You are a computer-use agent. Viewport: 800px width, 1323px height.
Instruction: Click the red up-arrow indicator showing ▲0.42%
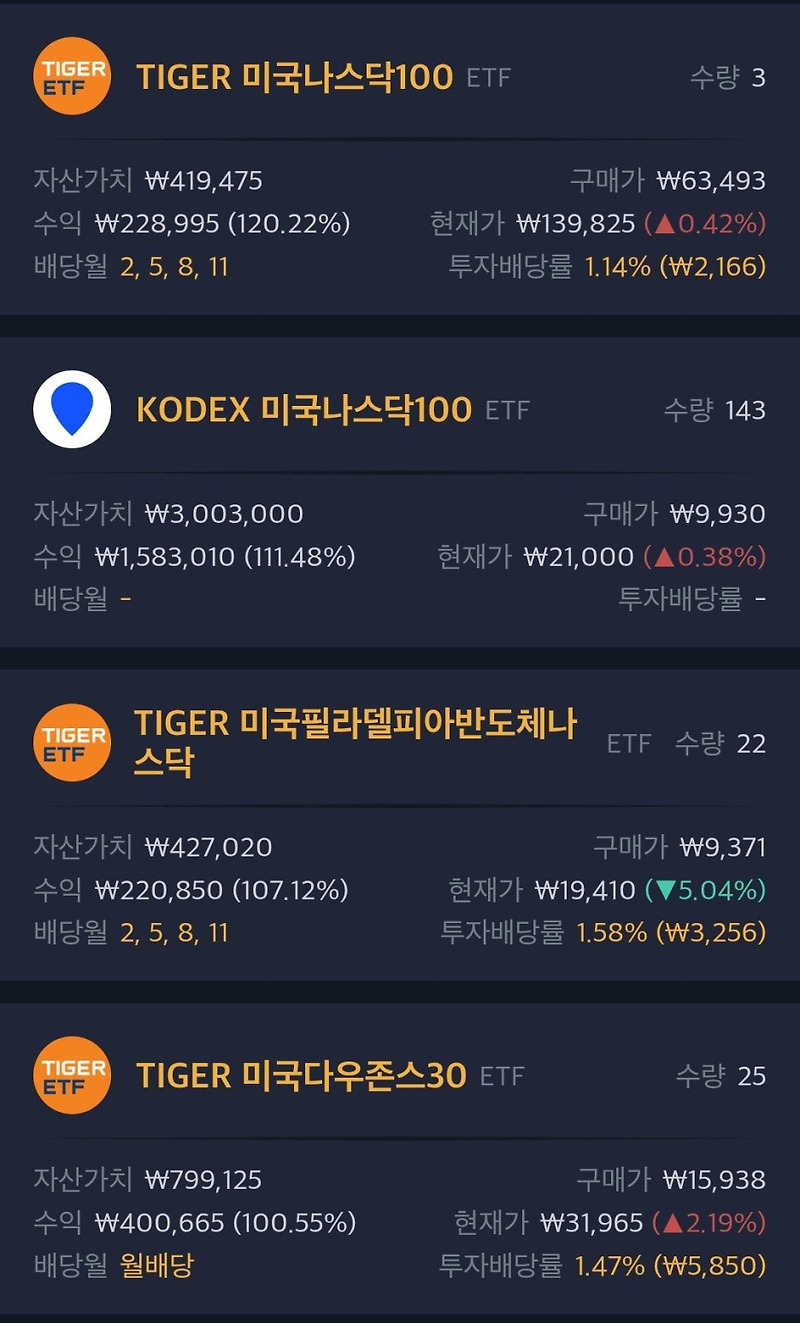pyautogui.click(x=705, y=222)
